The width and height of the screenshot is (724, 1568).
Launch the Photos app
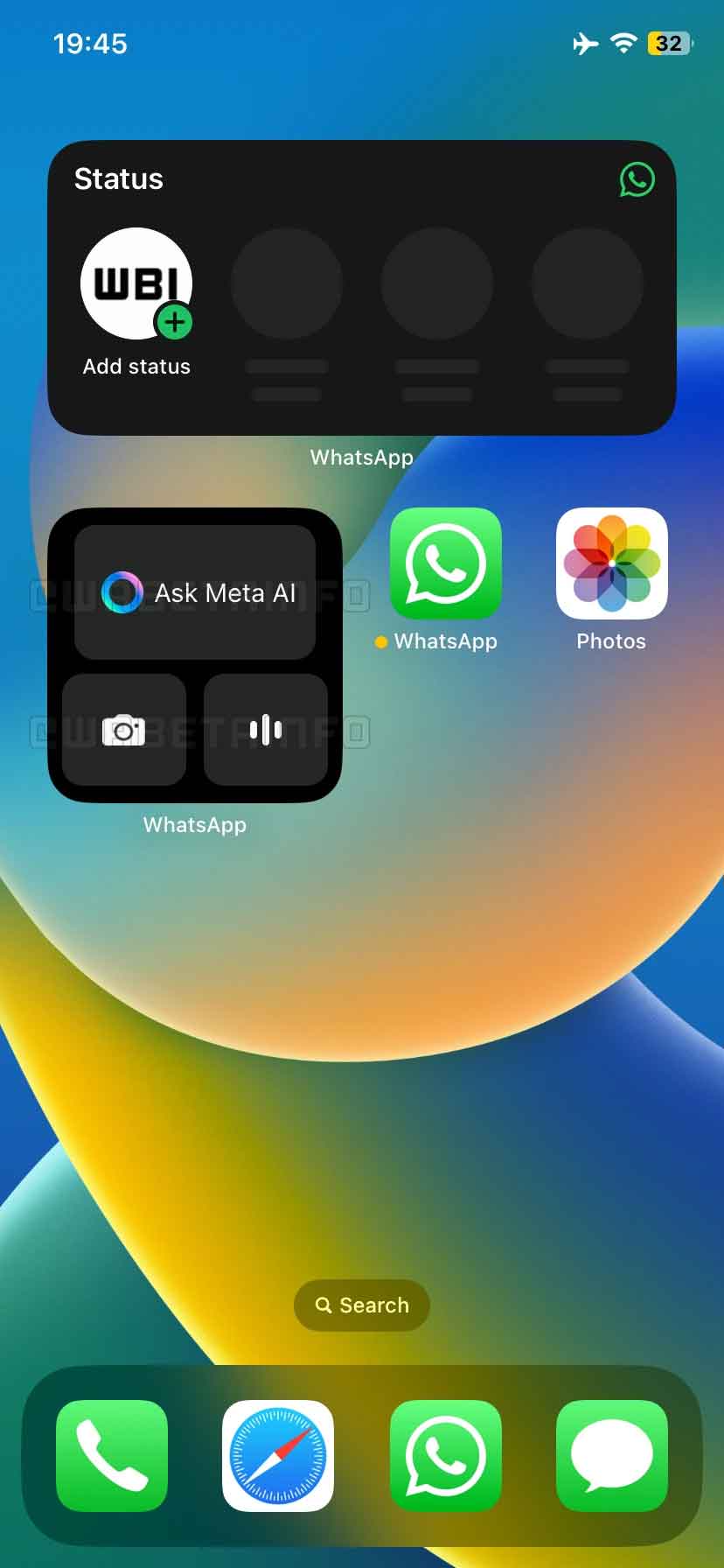click(x=611, y=564)
